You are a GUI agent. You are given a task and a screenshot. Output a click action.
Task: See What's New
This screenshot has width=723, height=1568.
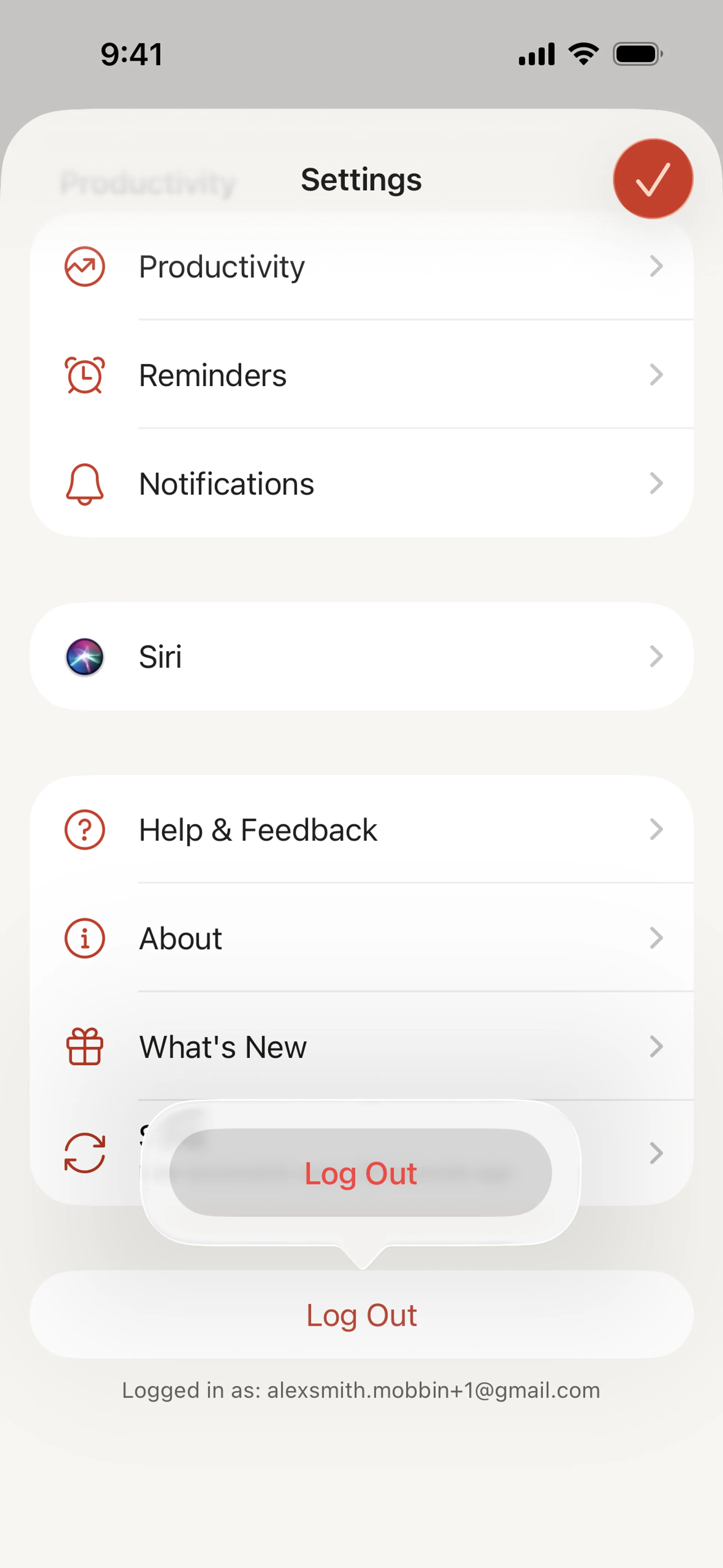361,1047
